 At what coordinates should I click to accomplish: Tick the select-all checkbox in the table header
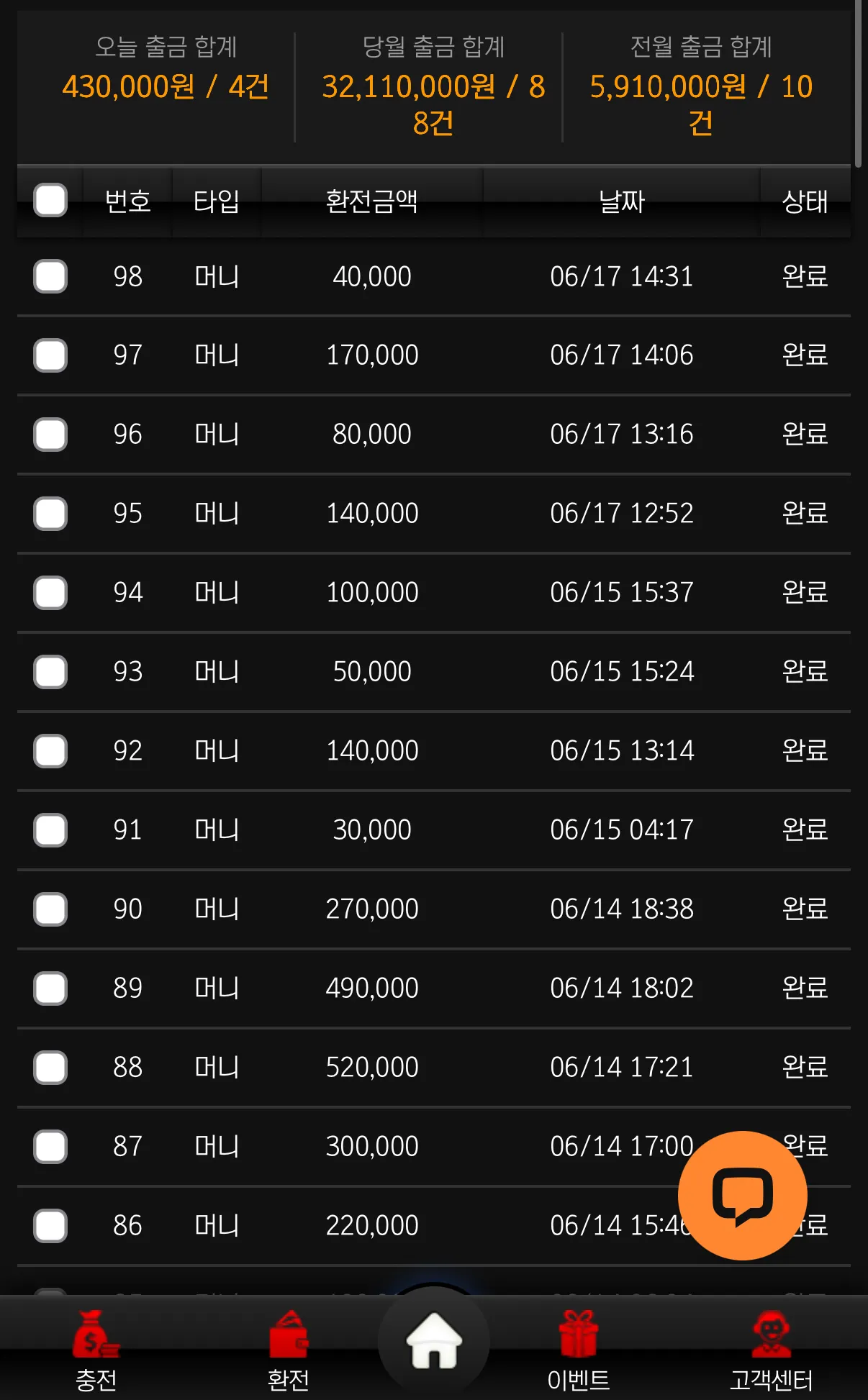coord(50,200)
